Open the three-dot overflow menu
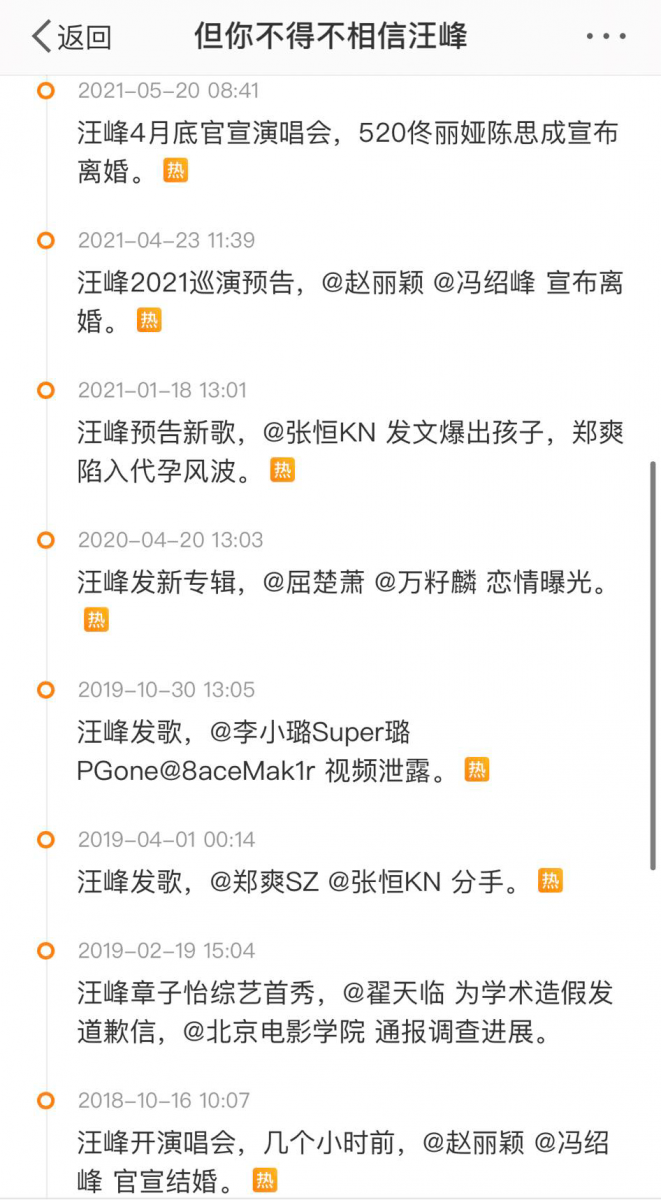The height and width of the screenshot is (1200, 661). pos(606,38)
